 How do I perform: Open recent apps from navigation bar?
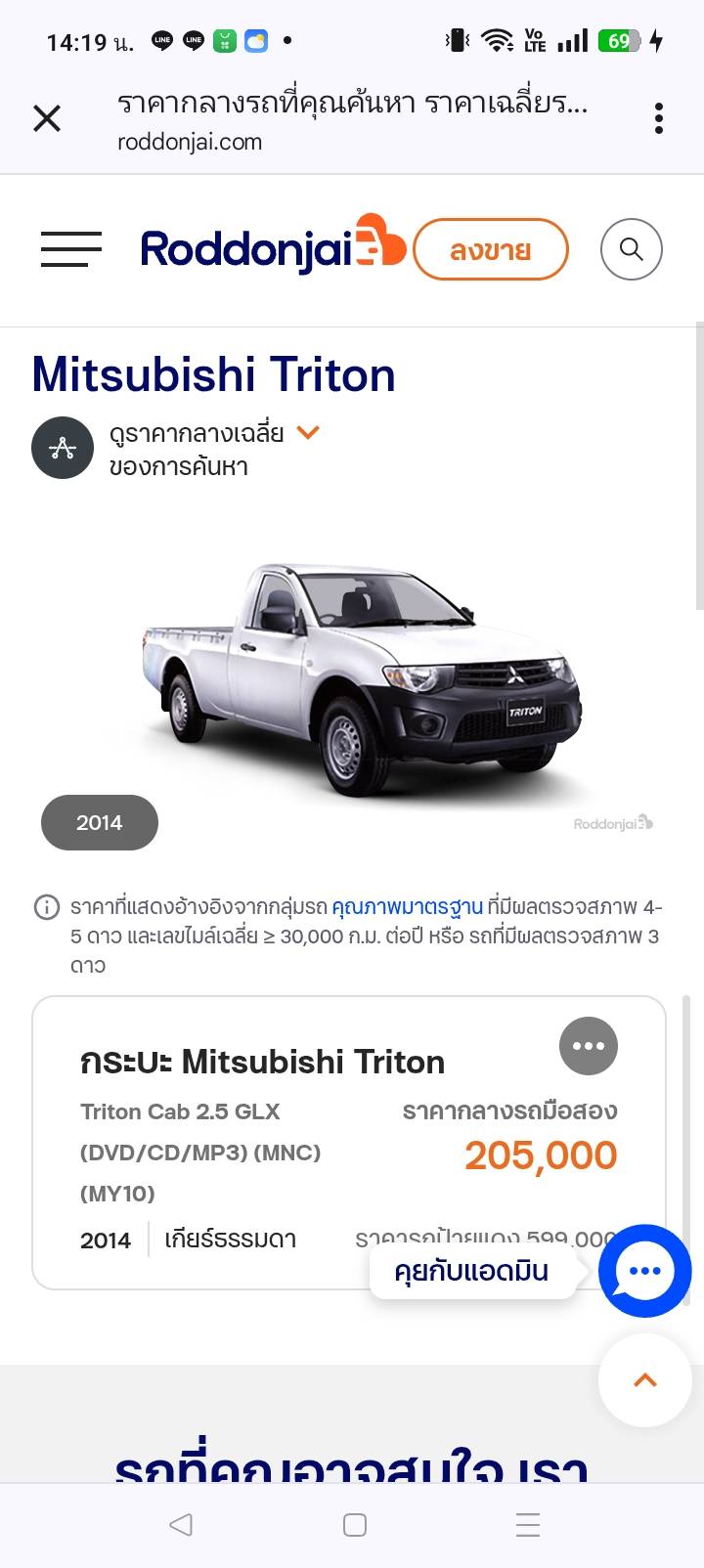pos(528,1525)
